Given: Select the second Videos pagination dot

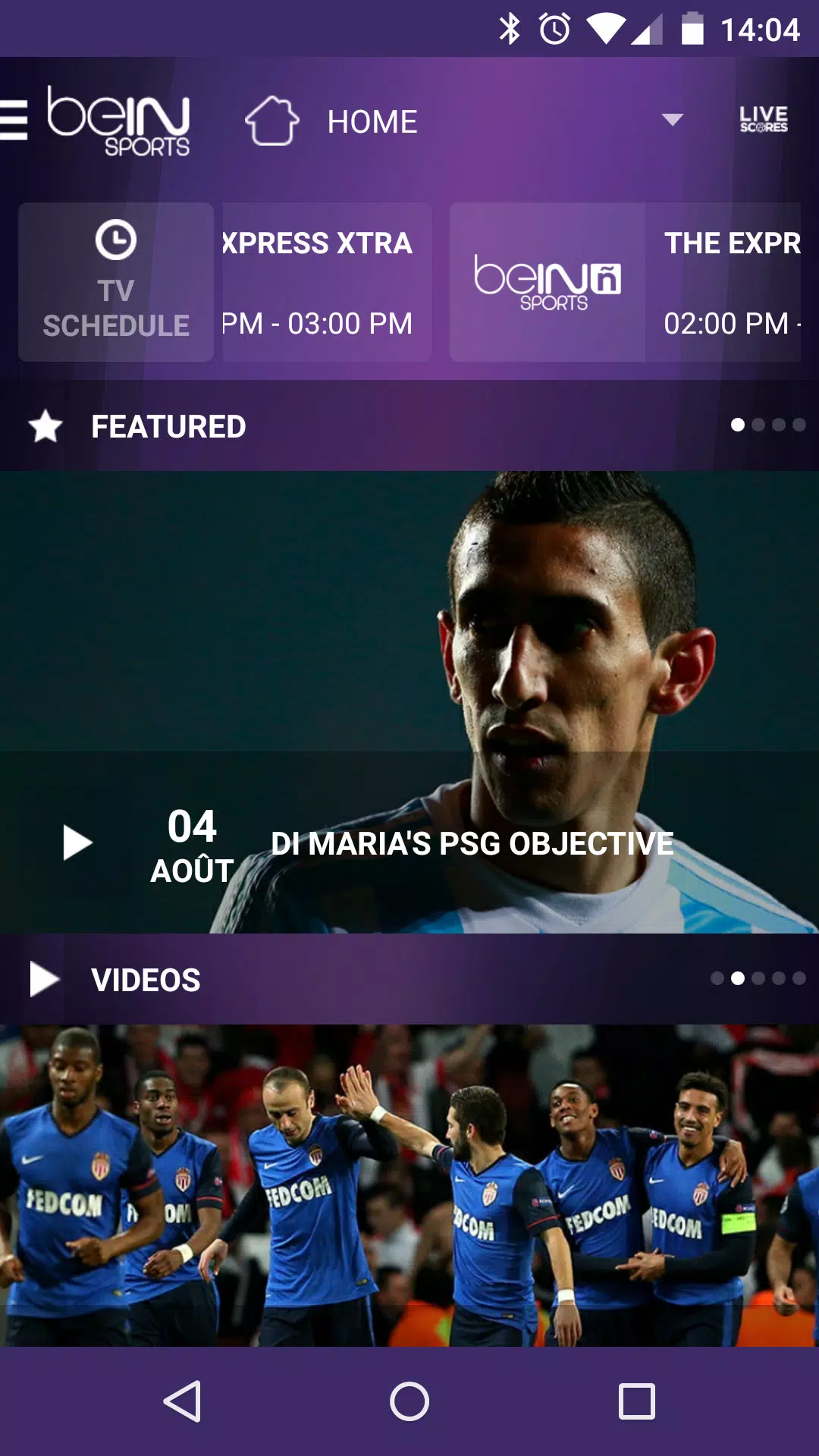Looking at the screenshot, I should pos(736,980).
